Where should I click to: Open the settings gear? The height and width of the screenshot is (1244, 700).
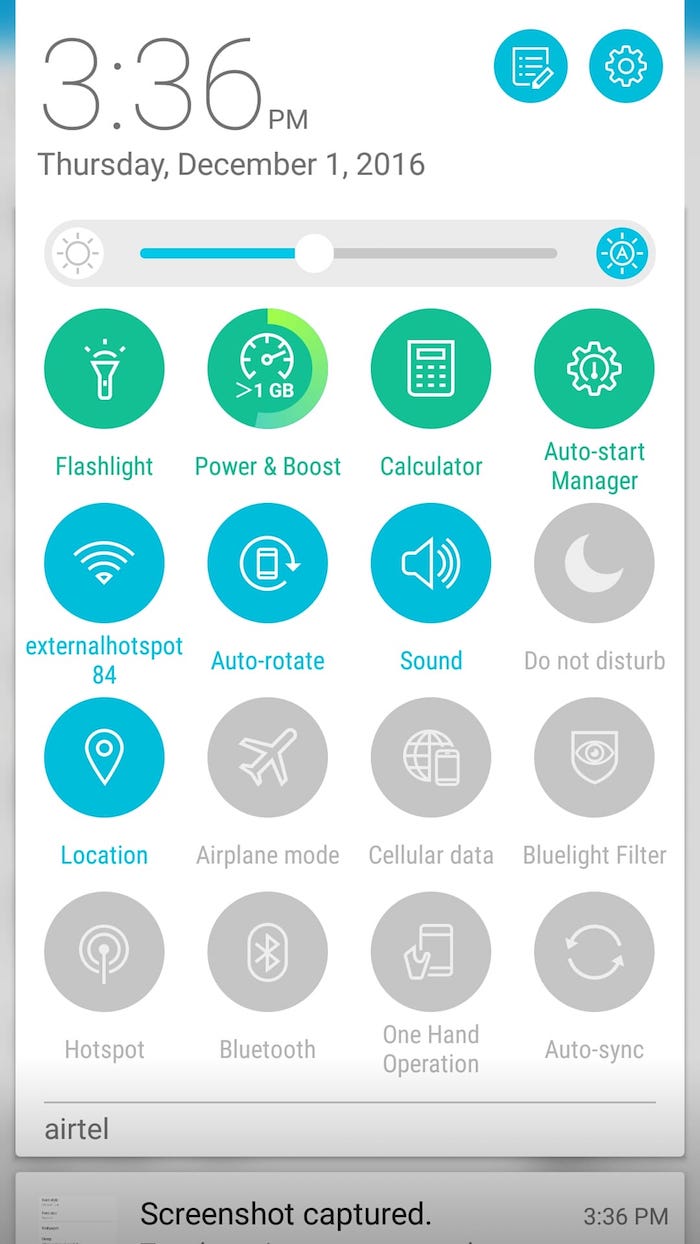tap(626, 66)
